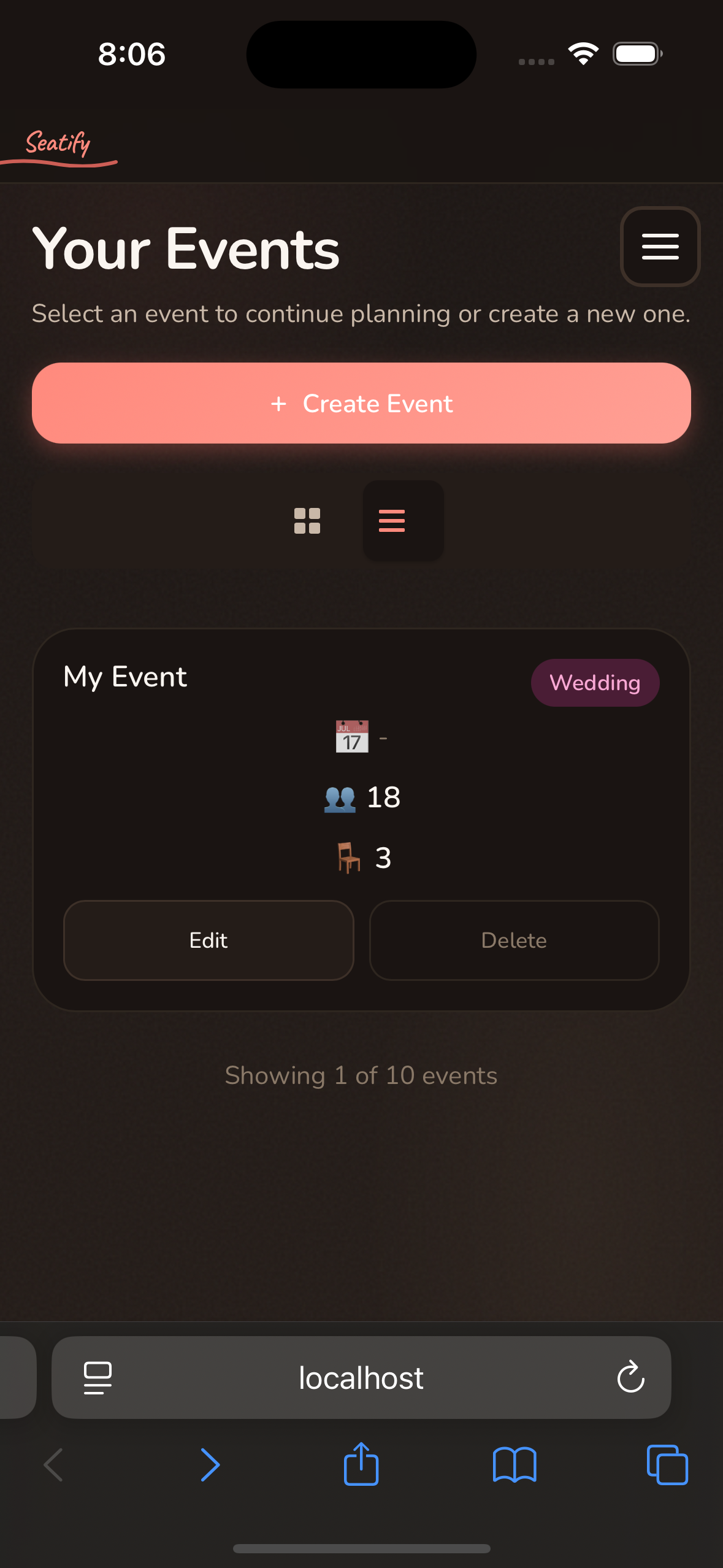Edit the My Event entry

click(x=208, y=940)
